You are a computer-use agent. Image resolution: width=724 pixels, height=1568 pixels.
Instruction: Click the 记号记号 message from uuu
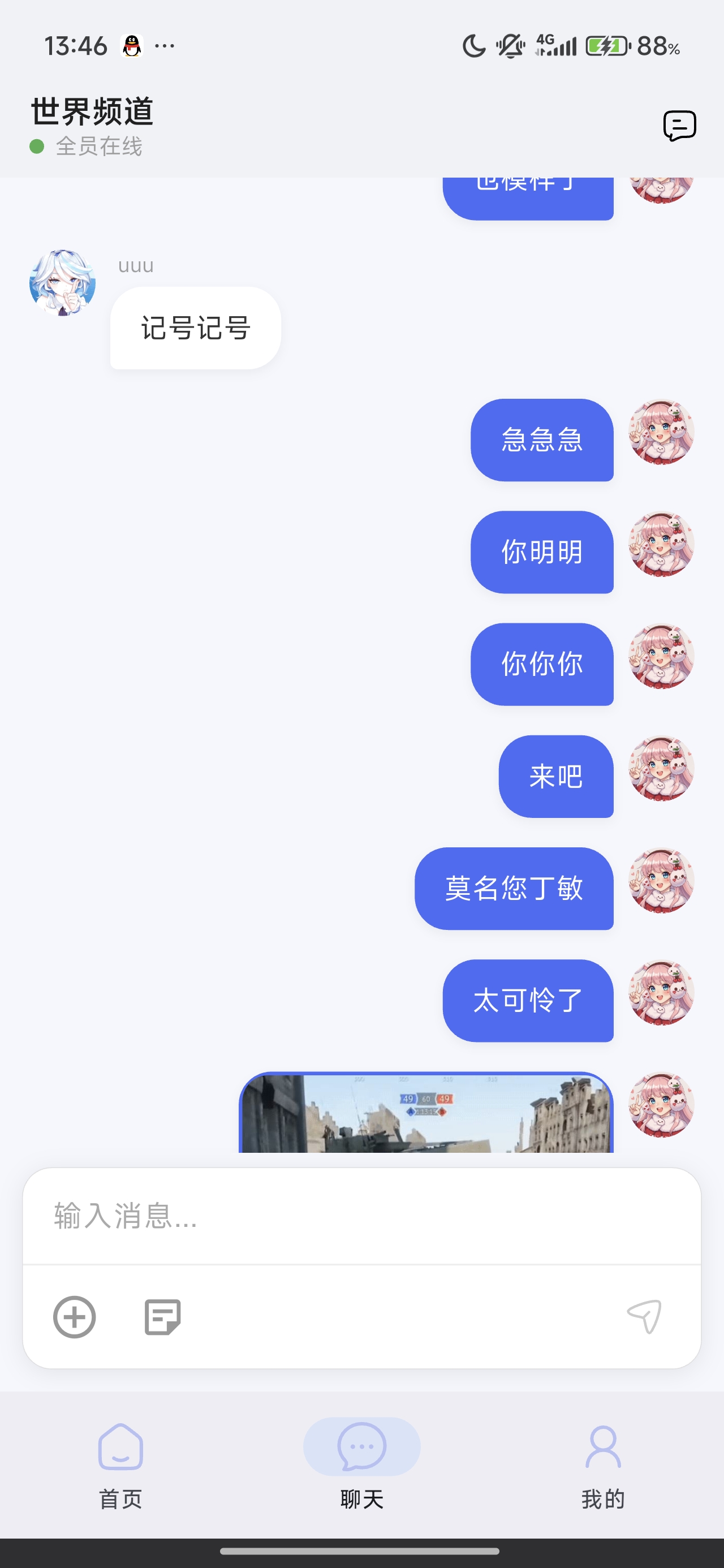click(x=194, y=328)
